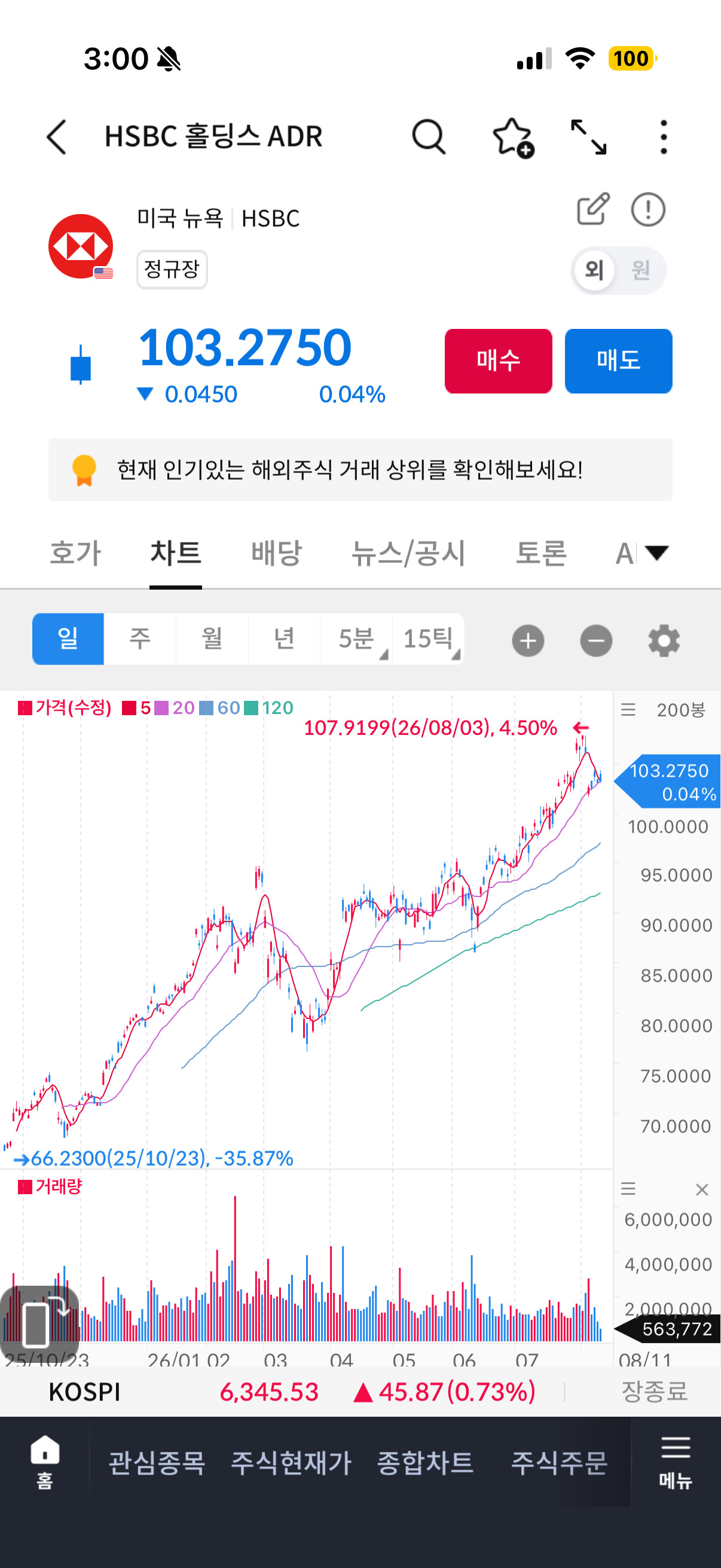Open chart settings gear icon
721x1568 pixels.
(664, 640)
